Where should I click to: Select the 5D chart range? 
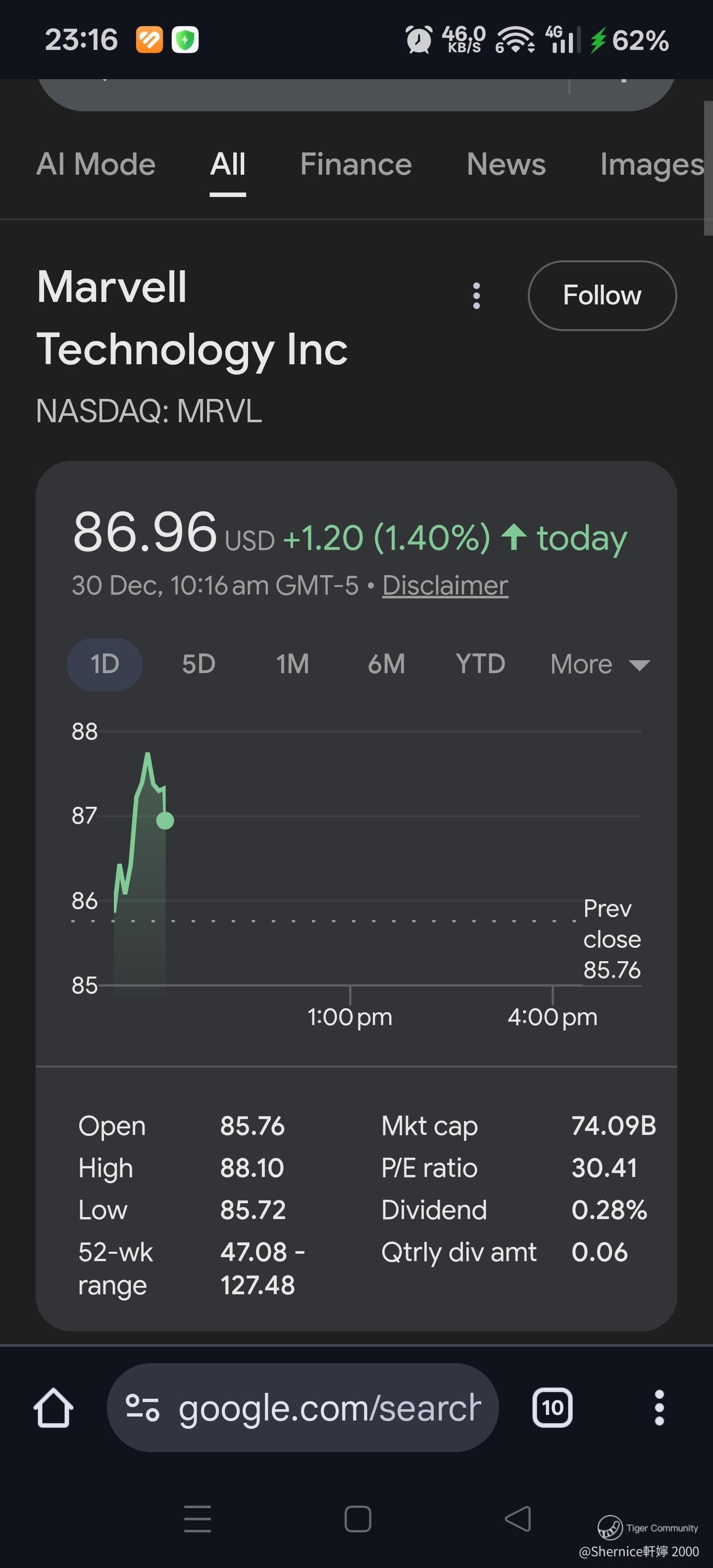pyautogui.click(x=199, y=664)
